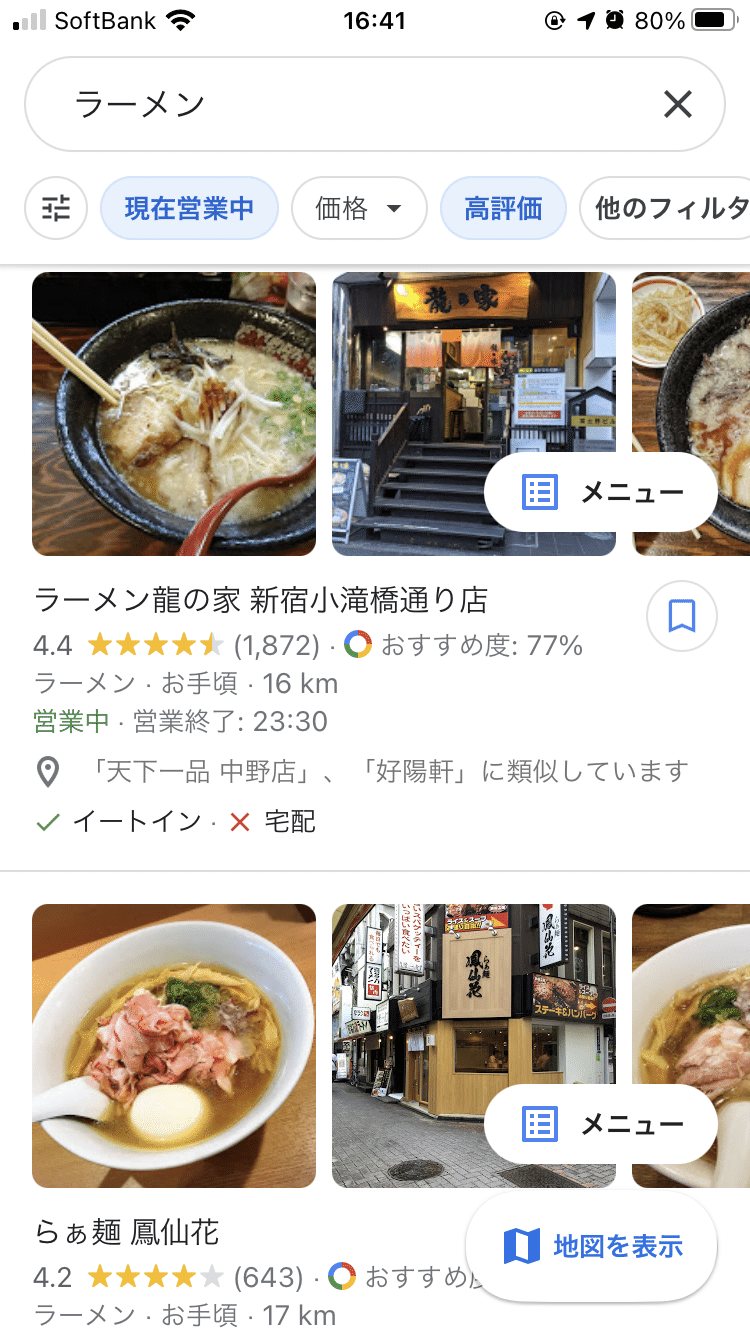This screenshot has width=750, height=1334.
Task: Expand the 価格 dropdown
Action: [359, 209]
